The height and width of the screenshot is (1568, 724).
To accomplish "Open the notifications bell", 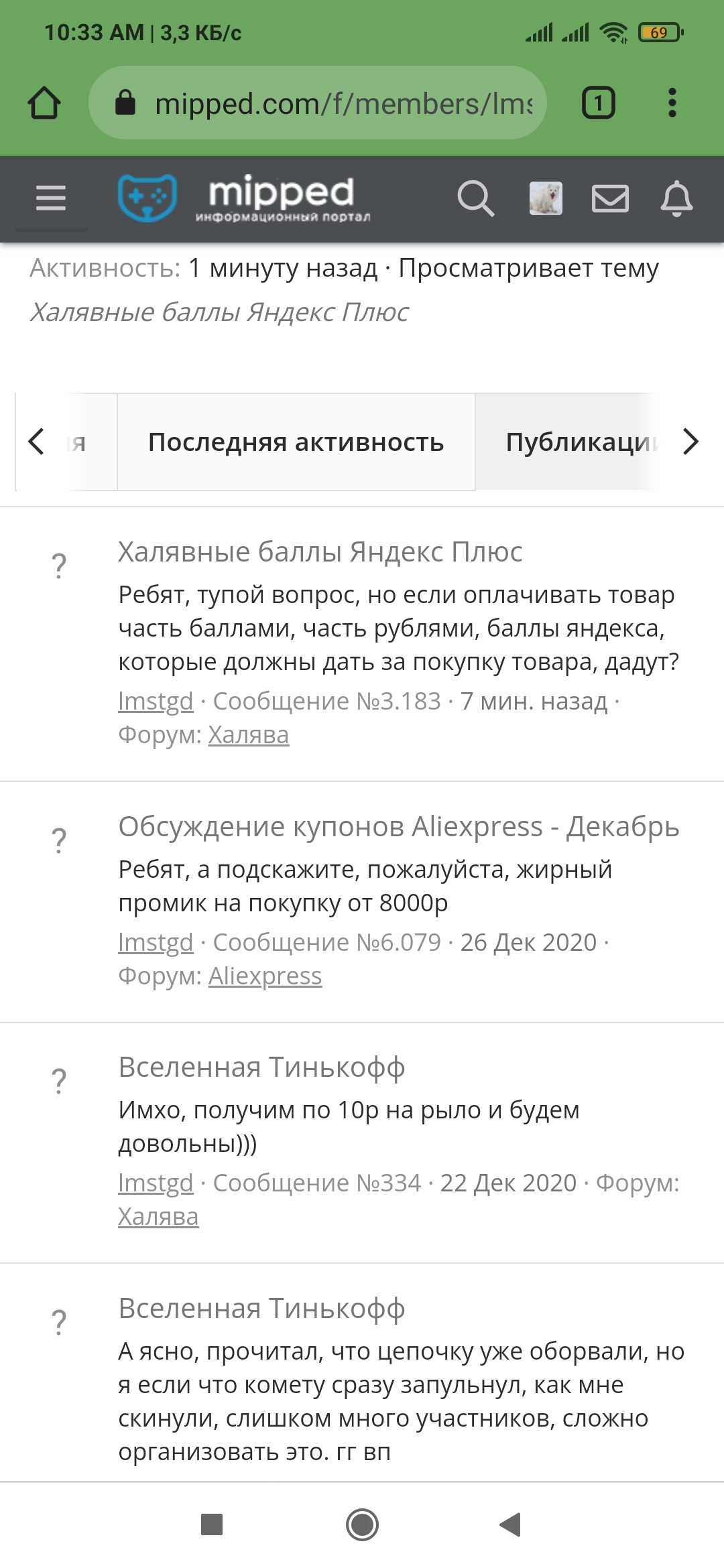I will point(676,198).
